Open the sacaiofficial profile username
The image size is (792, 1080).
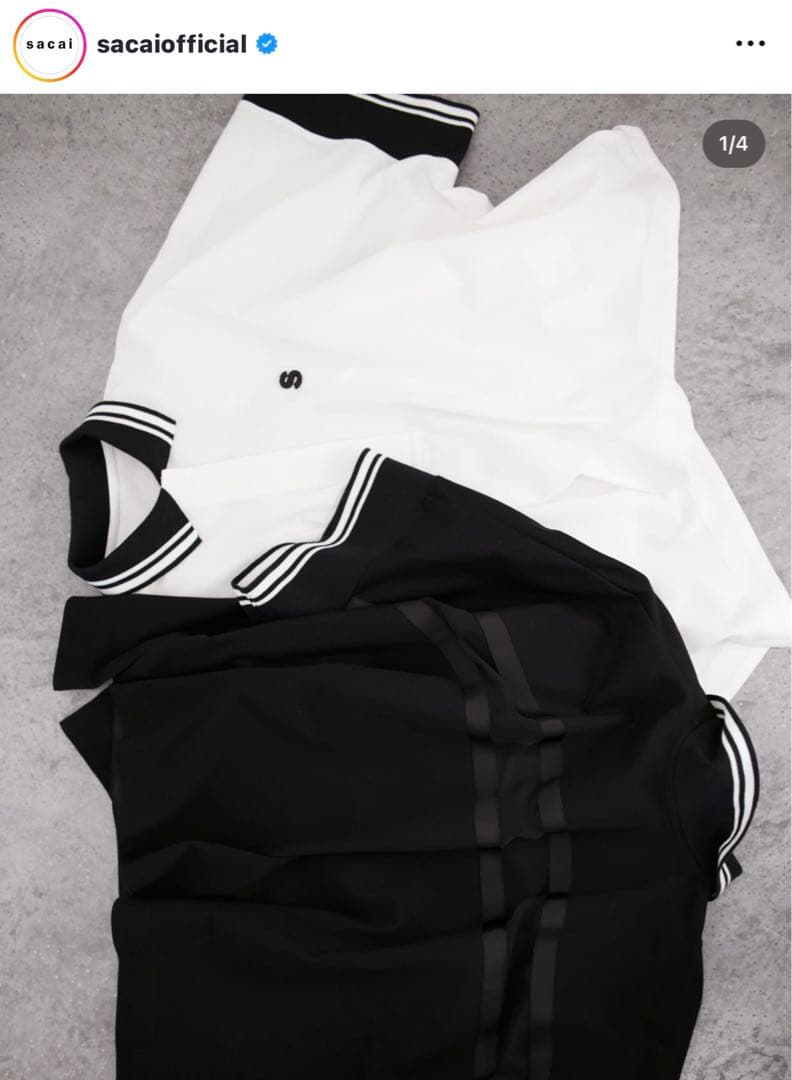171,45
